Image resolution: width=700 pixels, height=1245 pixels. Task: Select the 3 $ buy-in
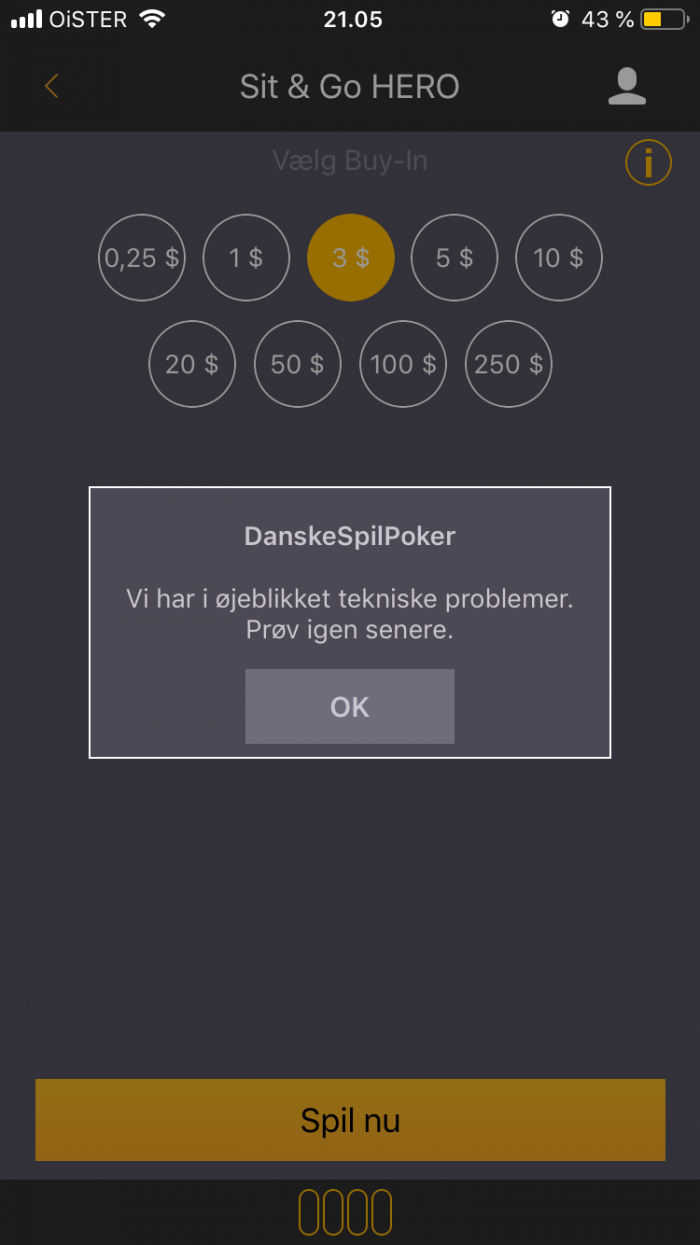(x=351, y=258)
